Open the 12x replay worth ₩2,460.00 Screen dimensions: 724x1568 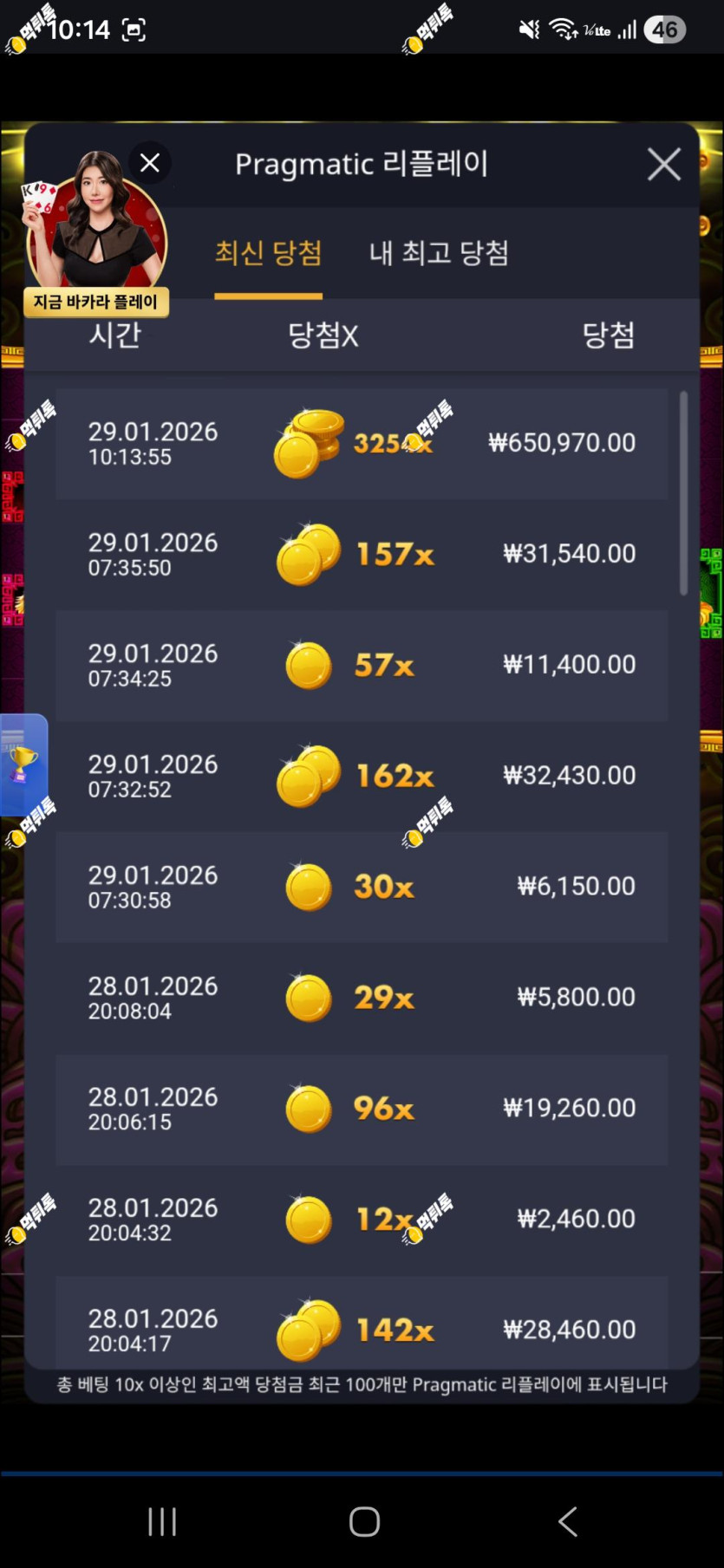(x=362, y=1220)
